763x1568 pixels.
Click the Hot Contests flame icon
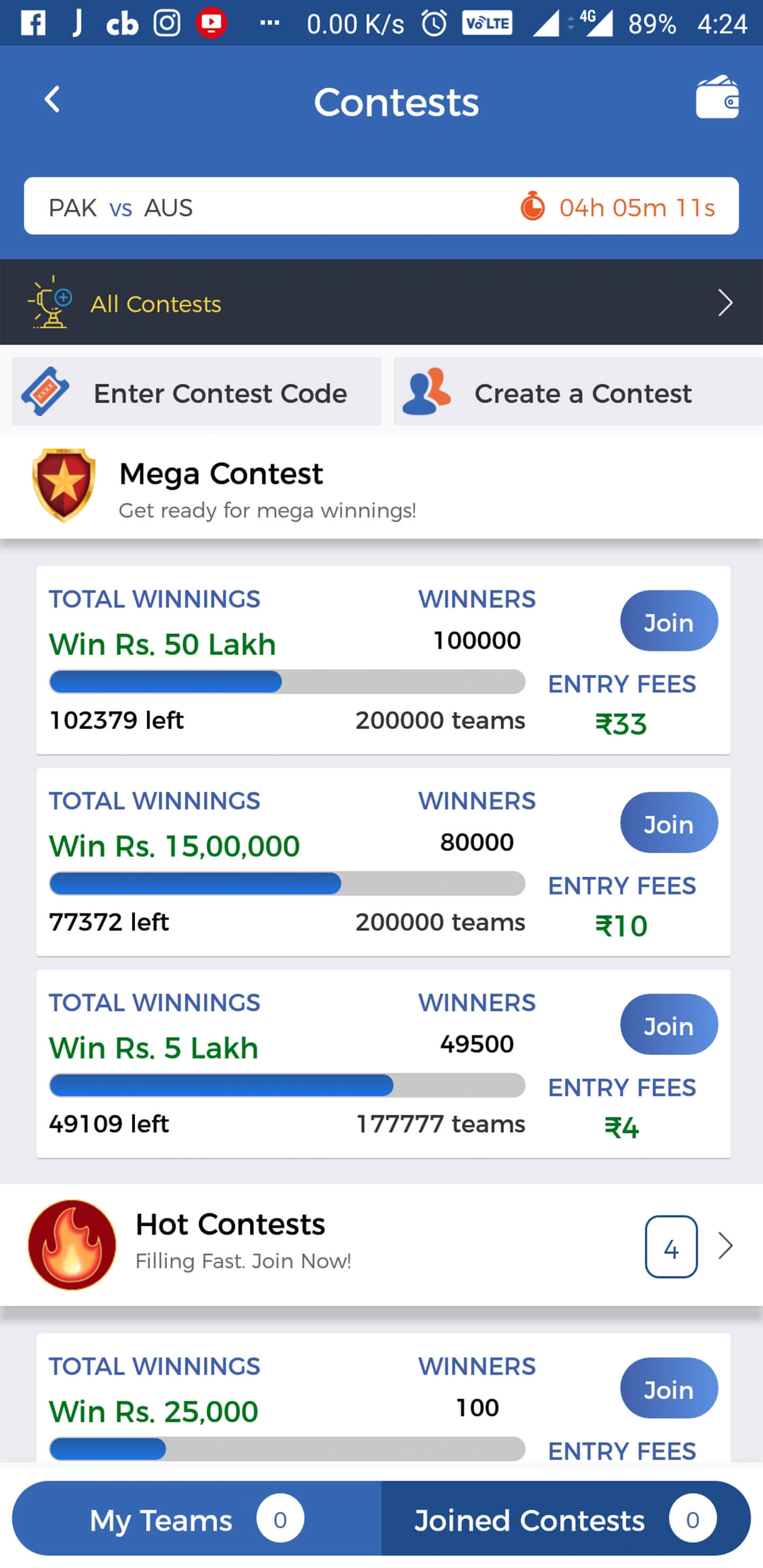pos(70,1245)
